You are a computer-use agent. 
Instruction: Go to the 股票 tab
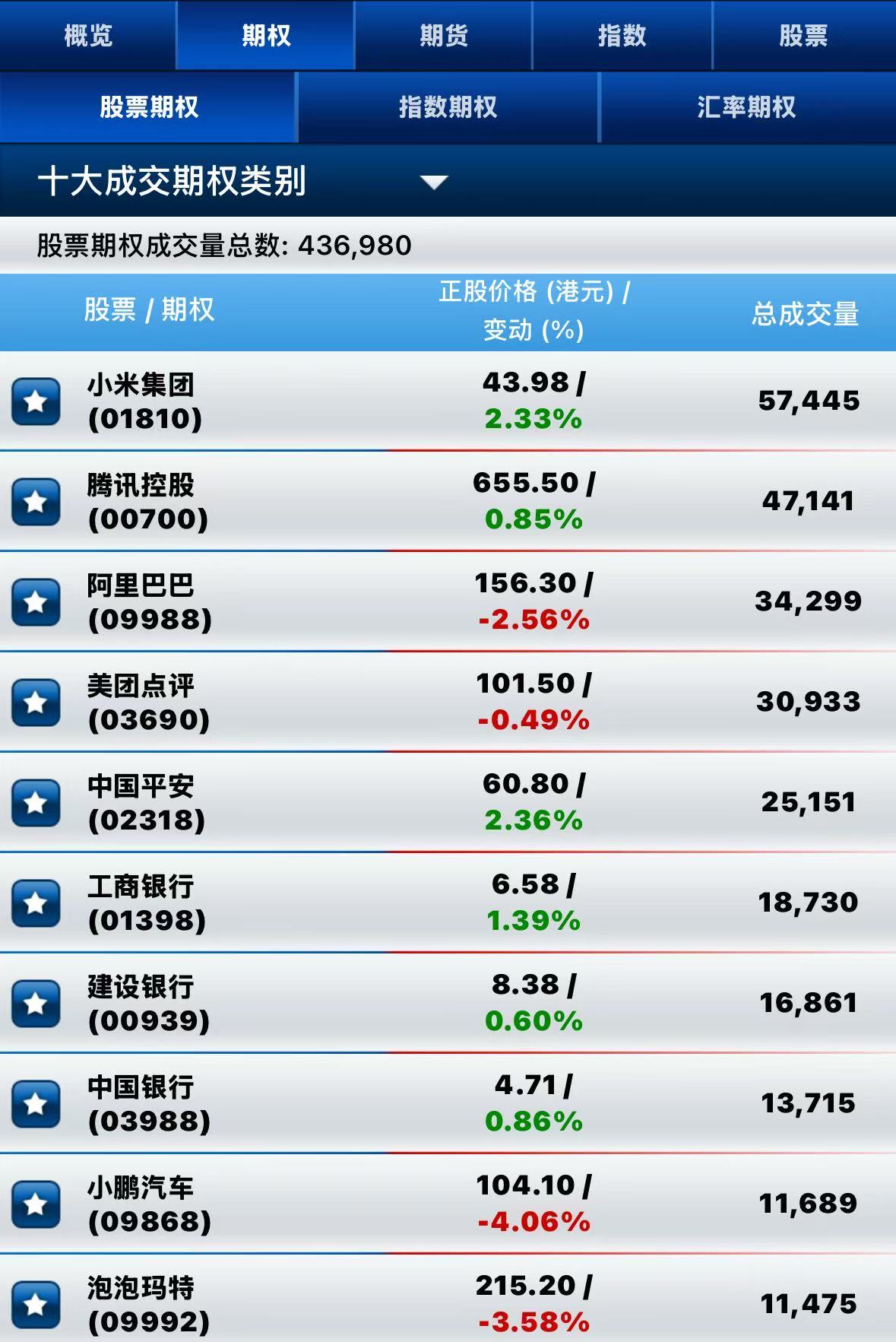[803, 35]
